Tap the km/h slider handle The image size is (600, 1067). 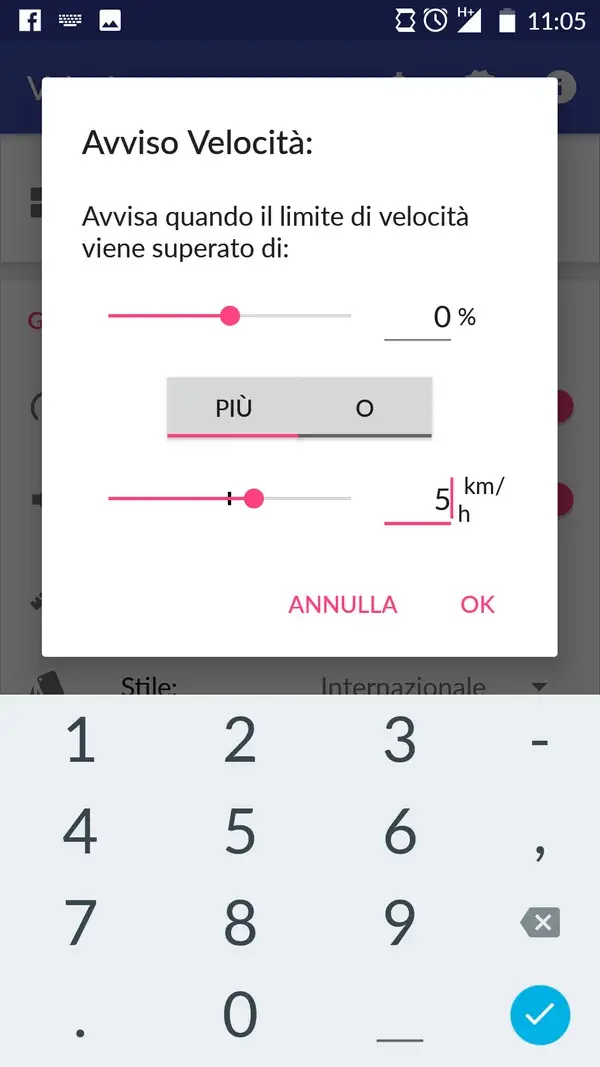click(254, 499)
